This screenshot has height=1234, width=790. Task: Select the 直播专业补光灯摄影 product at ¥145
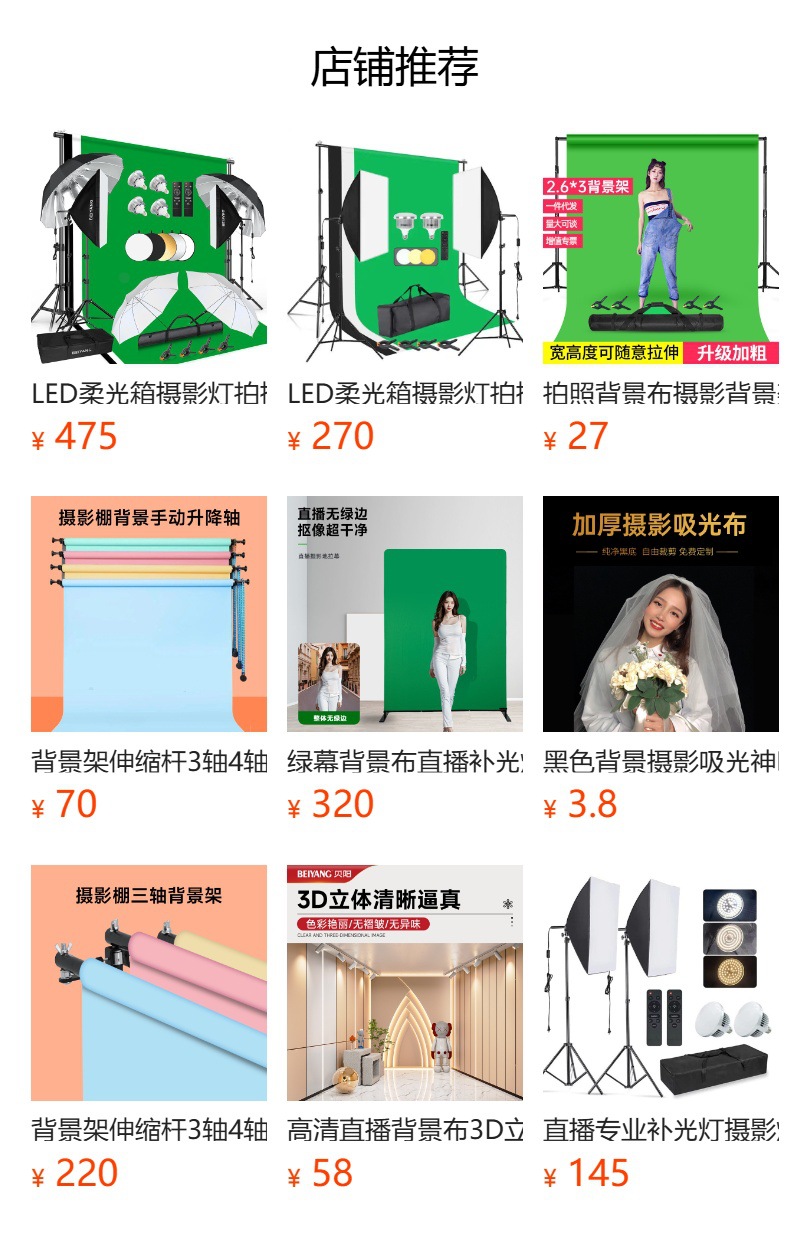tap(661, 1030)
